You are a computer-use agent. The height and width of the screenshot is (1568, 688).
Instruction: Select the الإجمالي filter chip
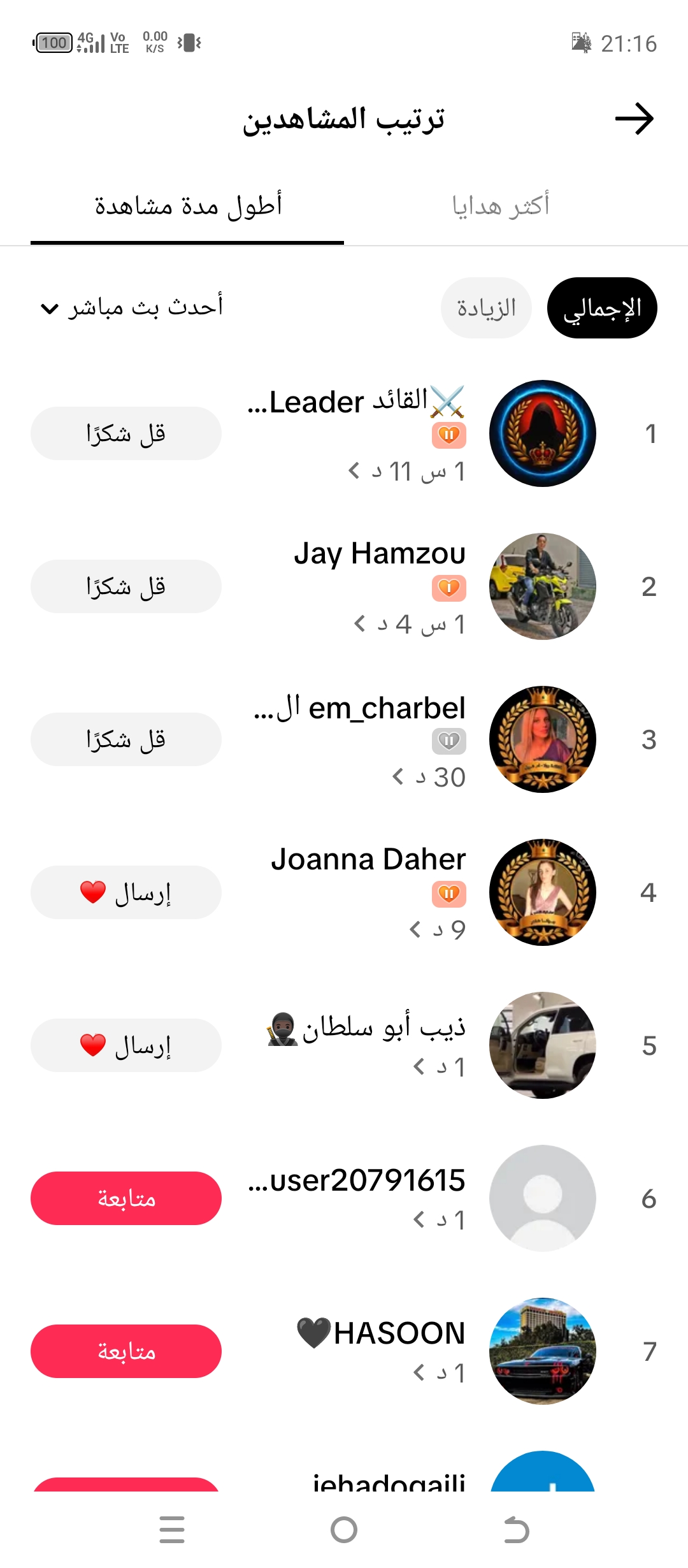[602, 308]
